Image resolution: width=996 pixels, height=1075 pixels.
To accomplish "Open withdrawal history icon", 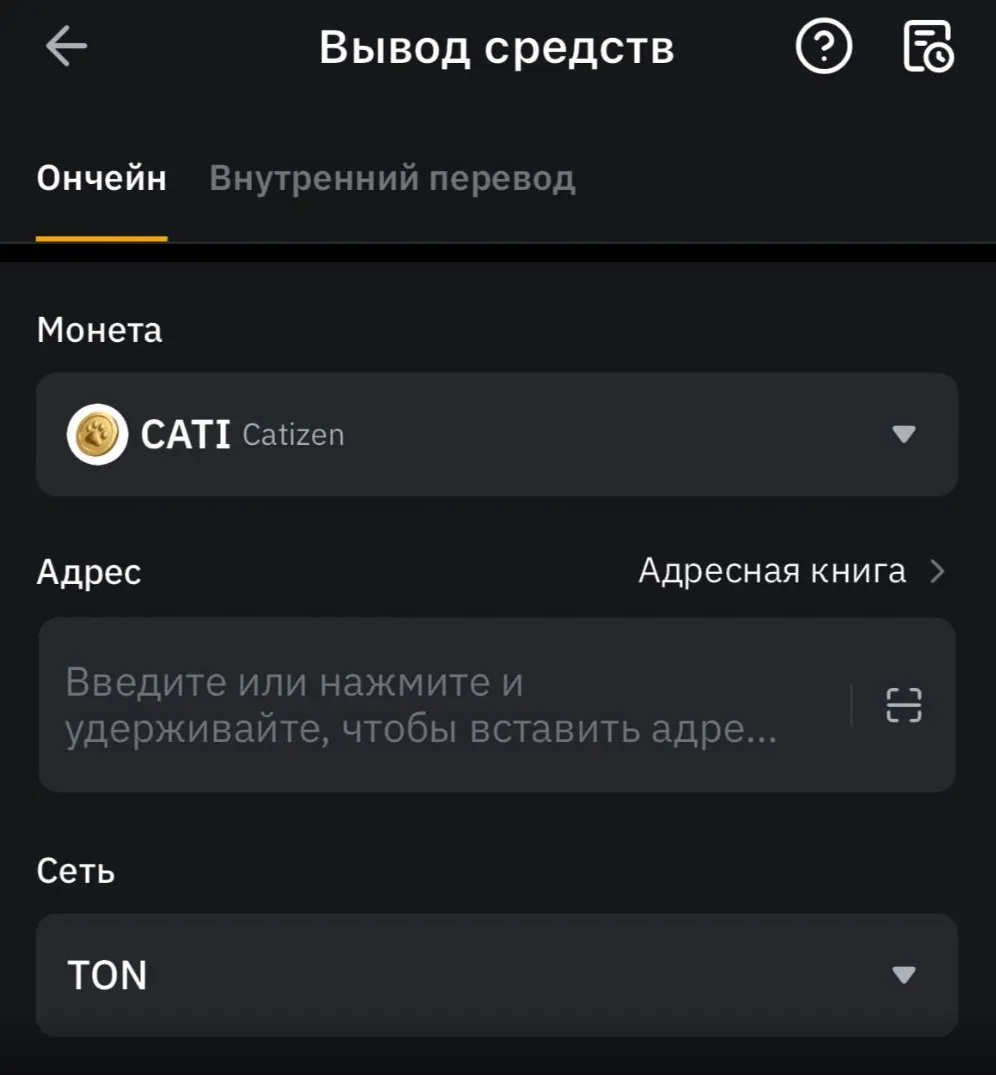I will coord(928,47).
